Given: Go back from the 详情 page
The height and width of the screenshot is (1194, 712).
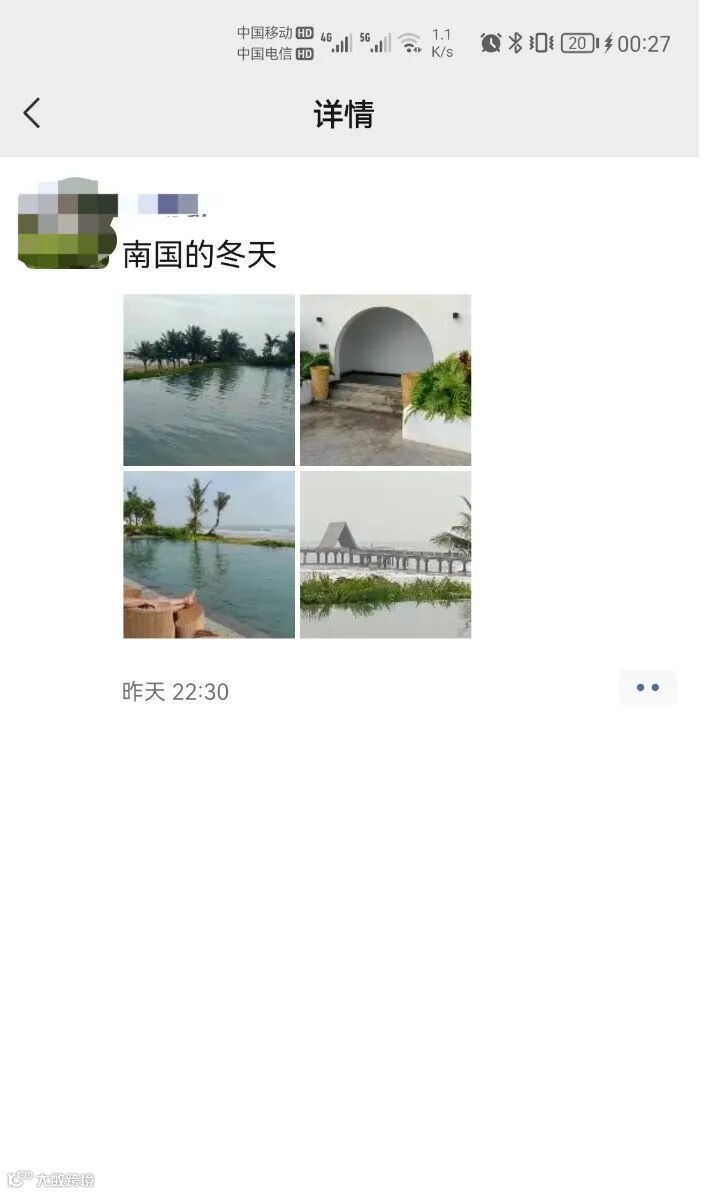Looking at the screenshot, I should pyautogui.click(x=32, y=113).
